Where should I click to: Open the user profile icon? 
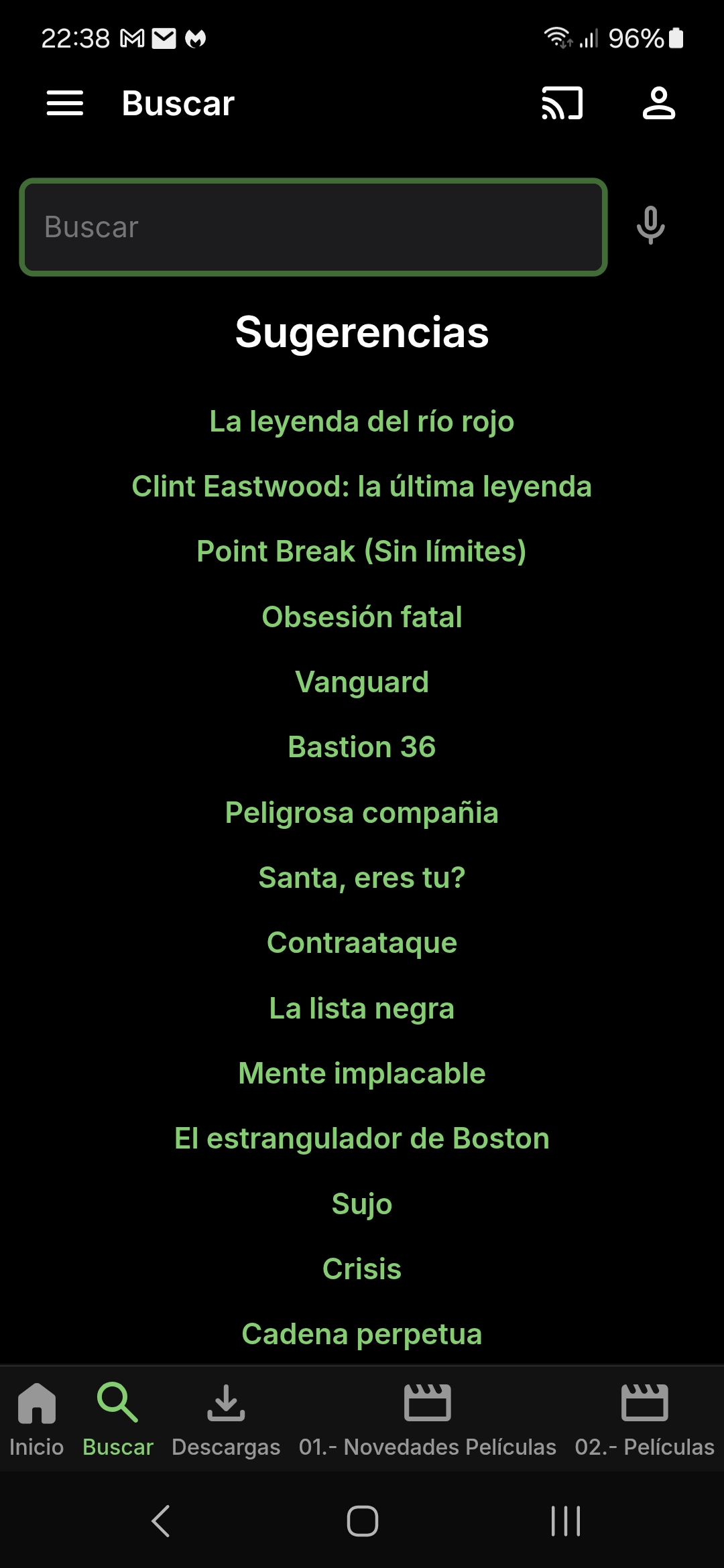(x=658, y=103)
